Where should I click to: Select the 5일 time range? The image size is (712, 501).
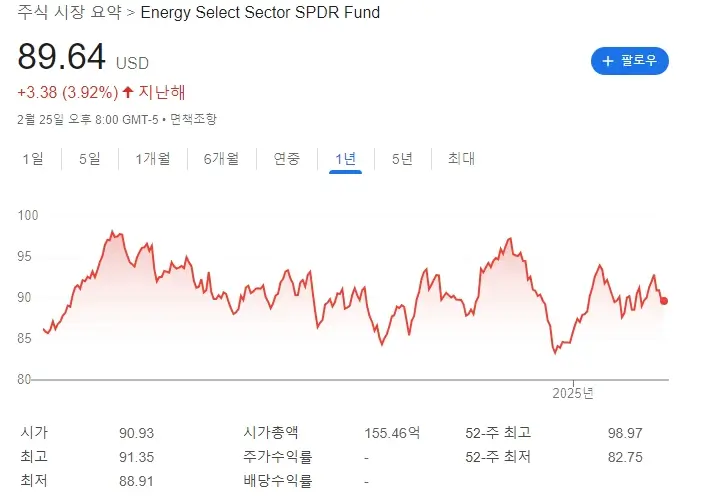point(90,158)
